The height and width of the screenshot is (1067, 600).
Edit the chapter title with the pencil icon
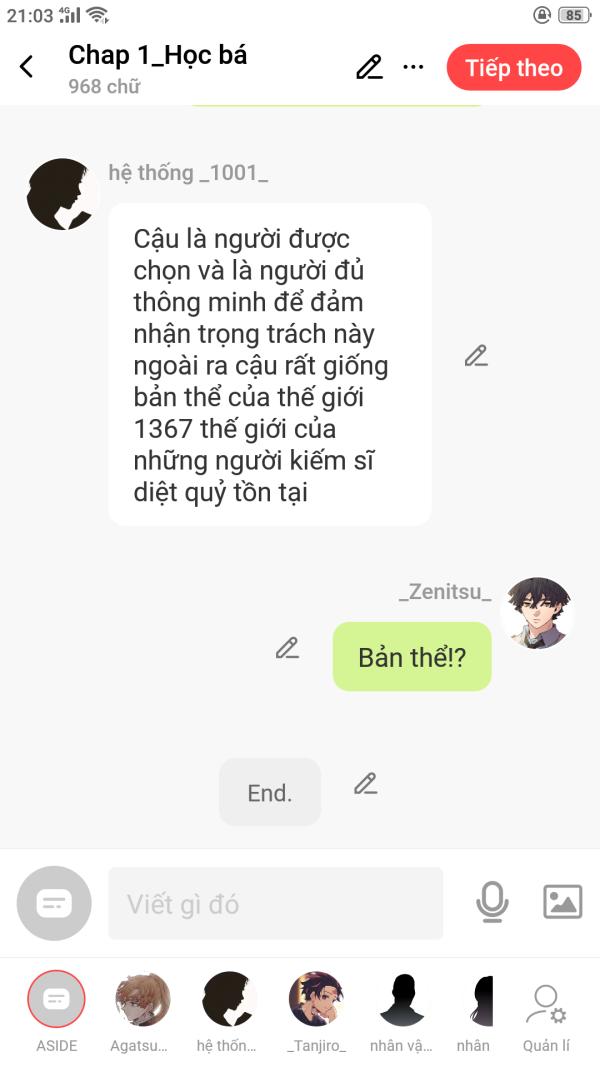pos(369,67)
